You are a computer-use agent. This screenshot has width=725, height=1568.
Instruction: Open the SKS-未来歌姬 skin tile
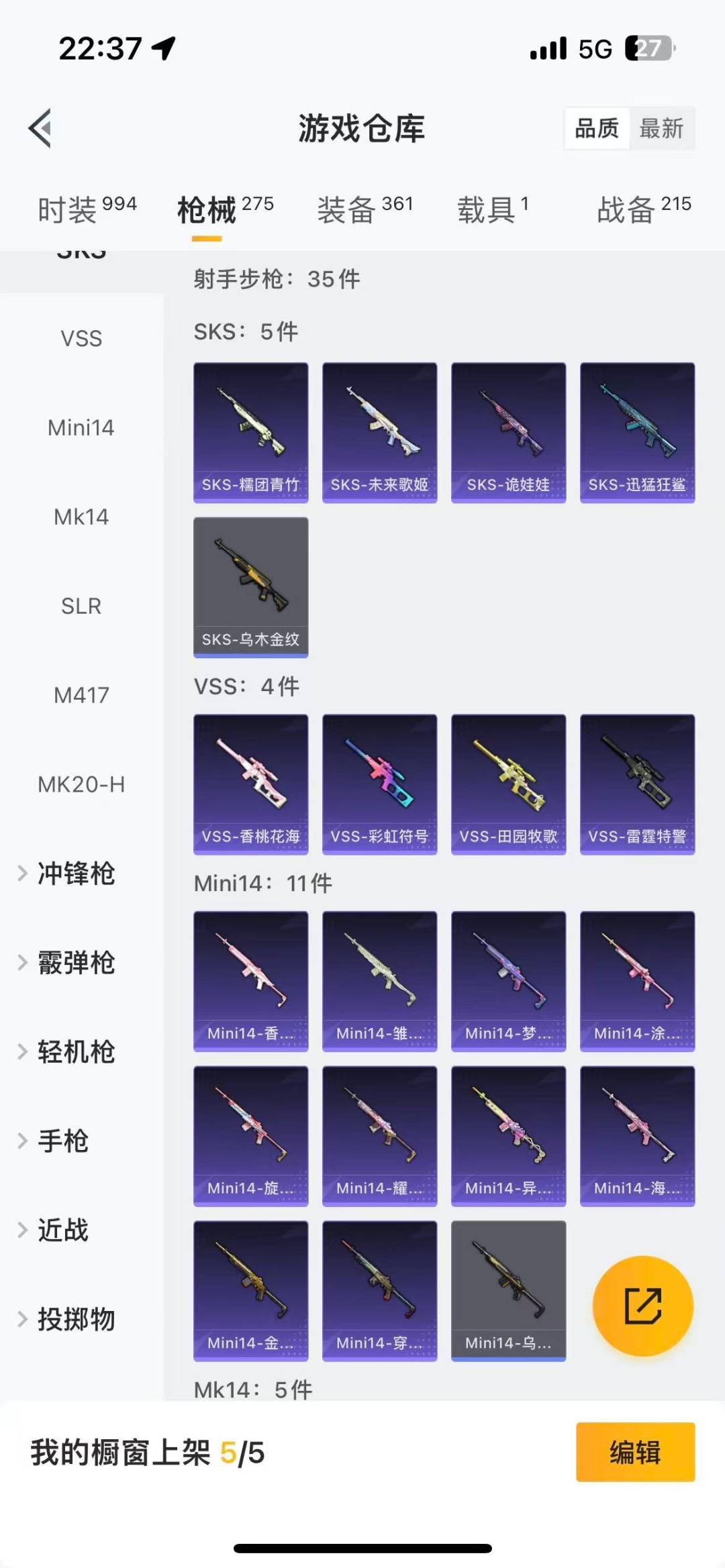tap(379, 433)
